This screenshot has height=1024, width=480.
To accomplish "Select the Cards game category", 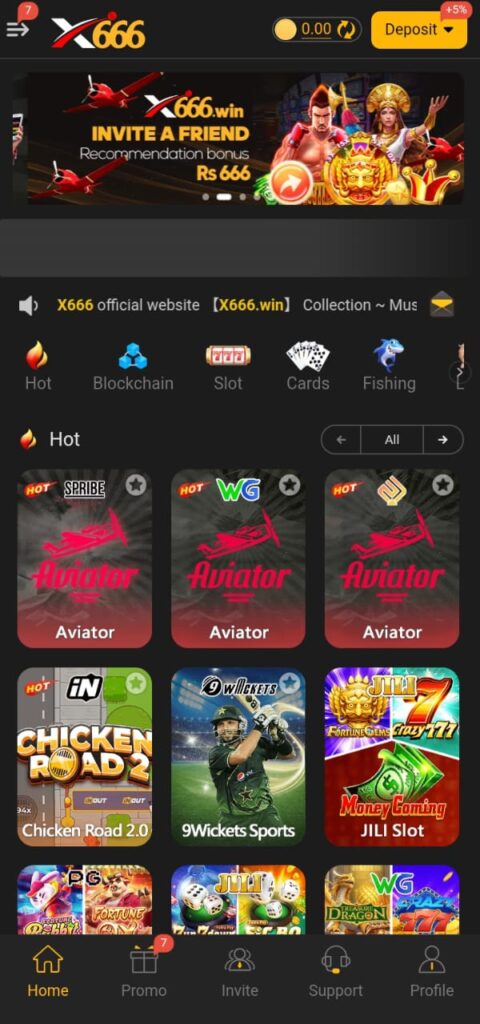I will tap(308, 366).
